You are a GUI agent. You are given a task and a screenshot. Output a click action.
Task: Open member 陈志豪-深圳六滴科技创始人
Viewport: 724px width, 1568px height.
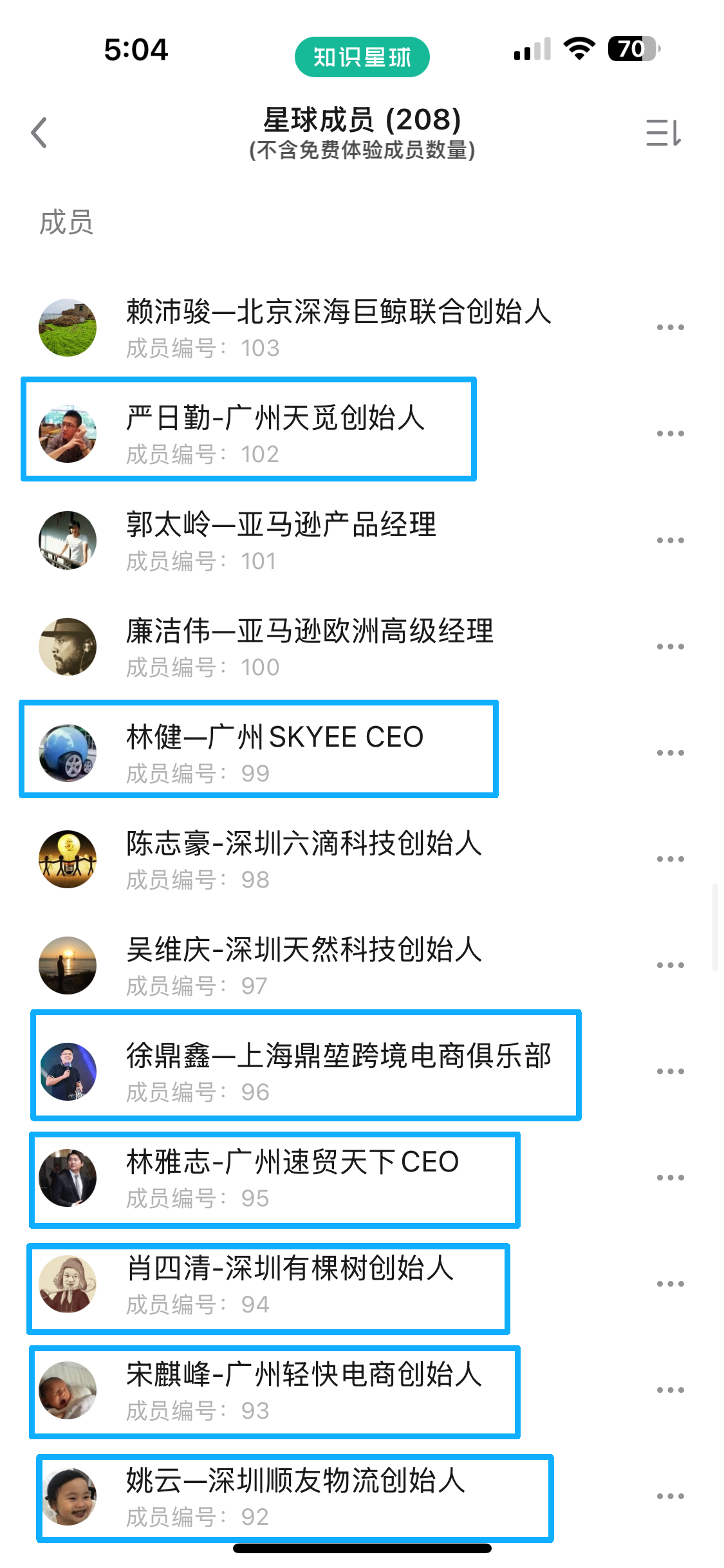[304, 859]
